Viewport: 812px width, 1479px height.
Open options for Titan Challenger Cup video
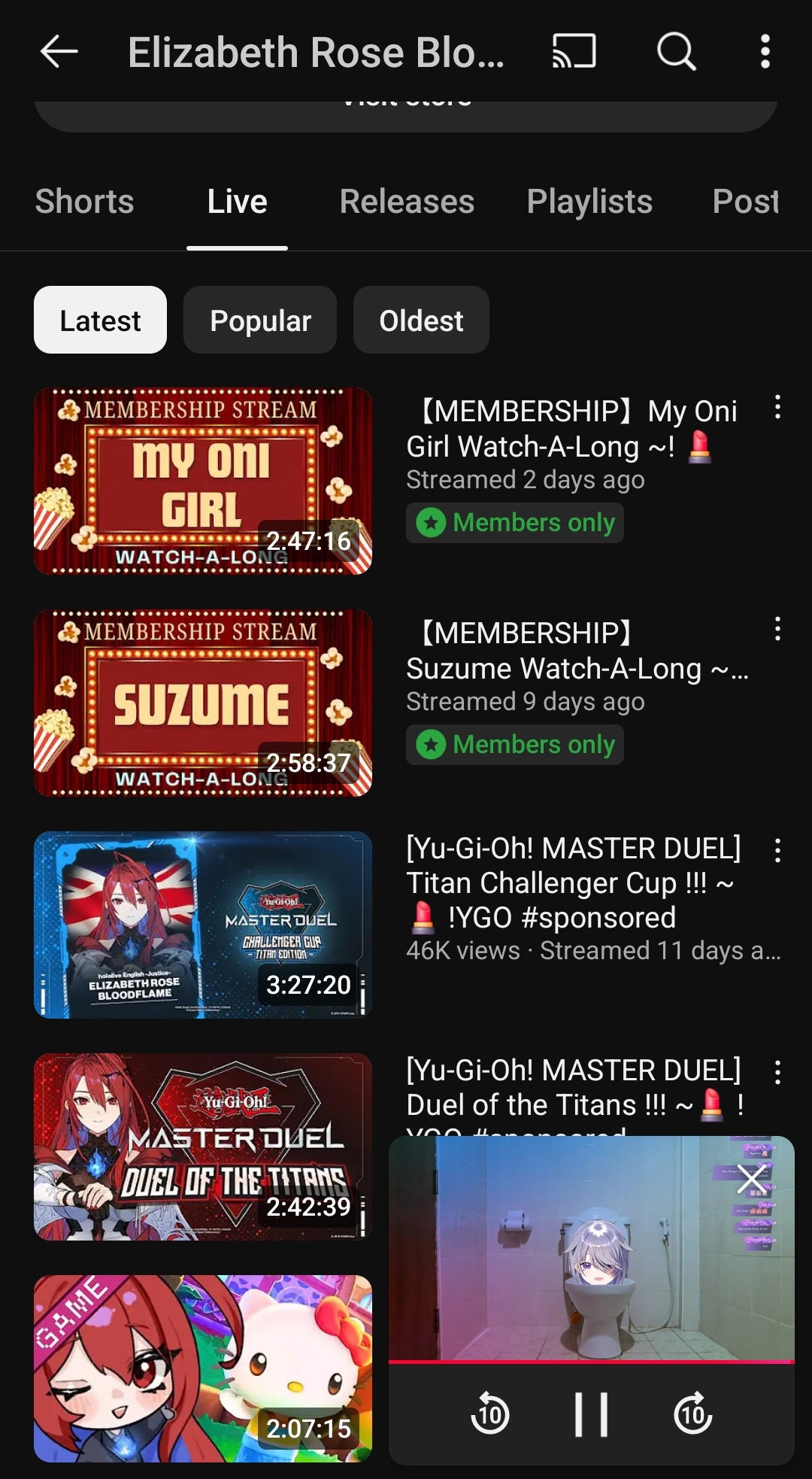click(777, 851)
